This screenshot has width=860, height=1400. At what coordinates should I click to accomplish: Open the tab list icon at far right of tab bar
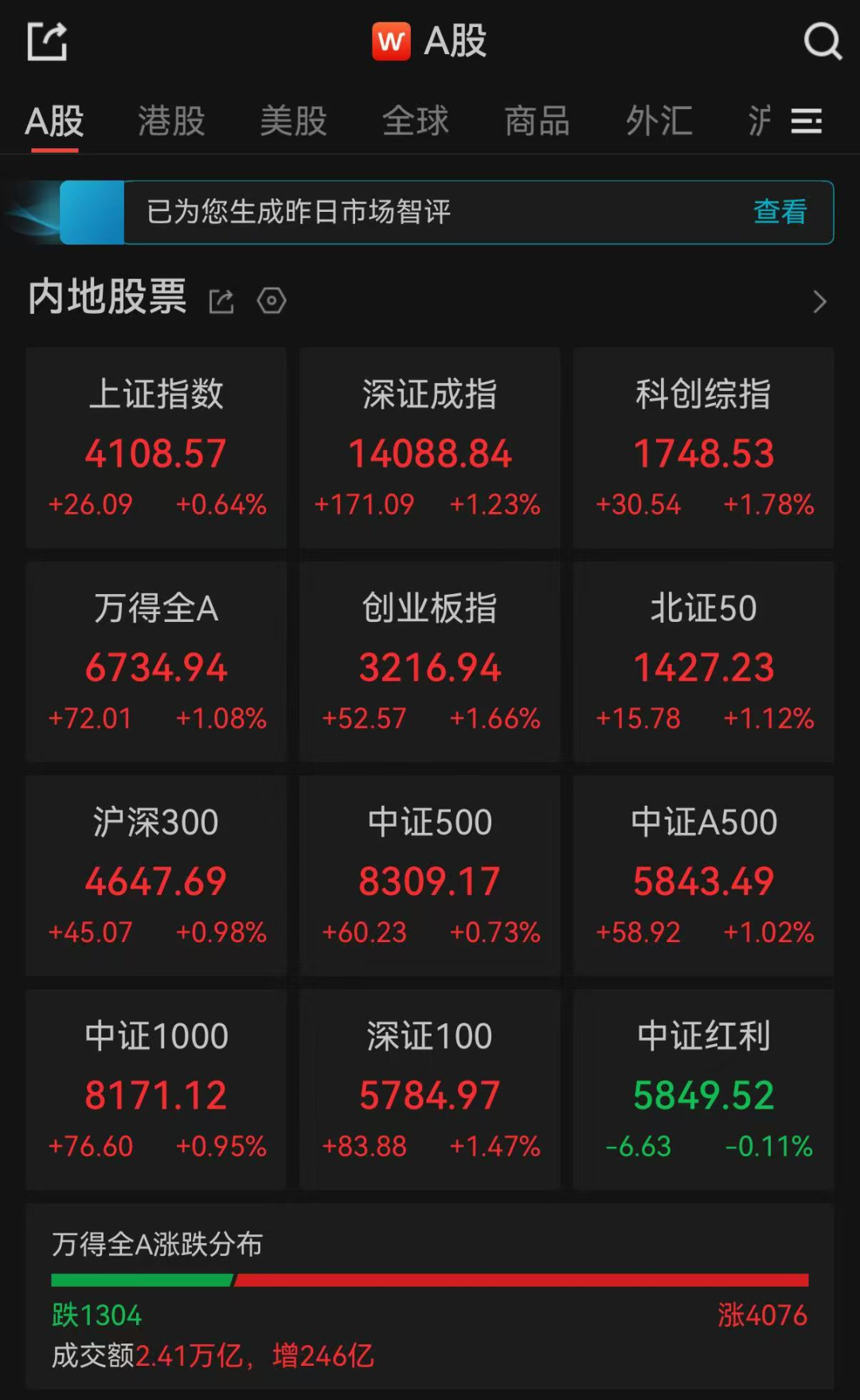tap(808, 121)
